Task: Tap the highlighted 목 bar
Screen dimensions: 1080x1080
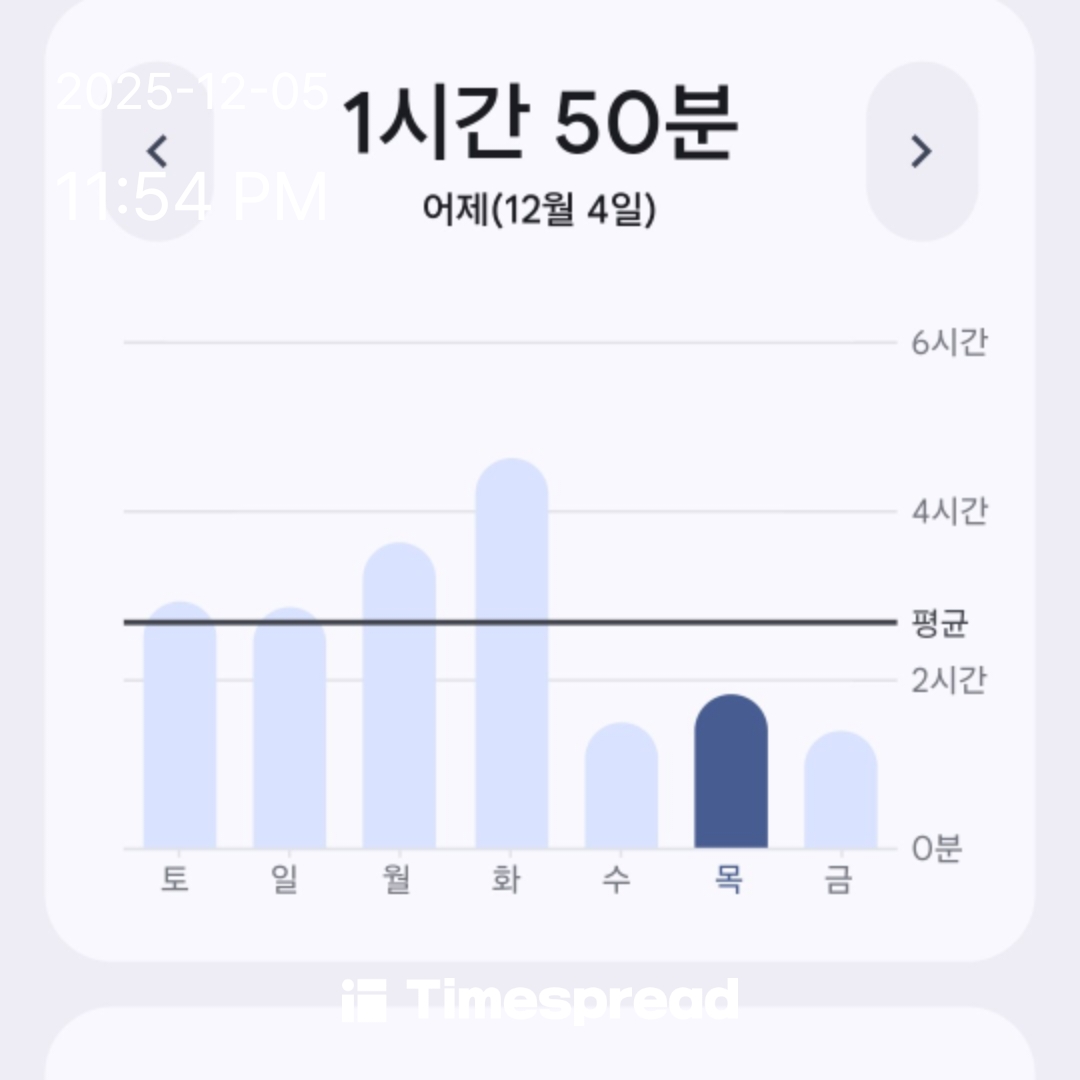Action: click(x=731, y=773)
